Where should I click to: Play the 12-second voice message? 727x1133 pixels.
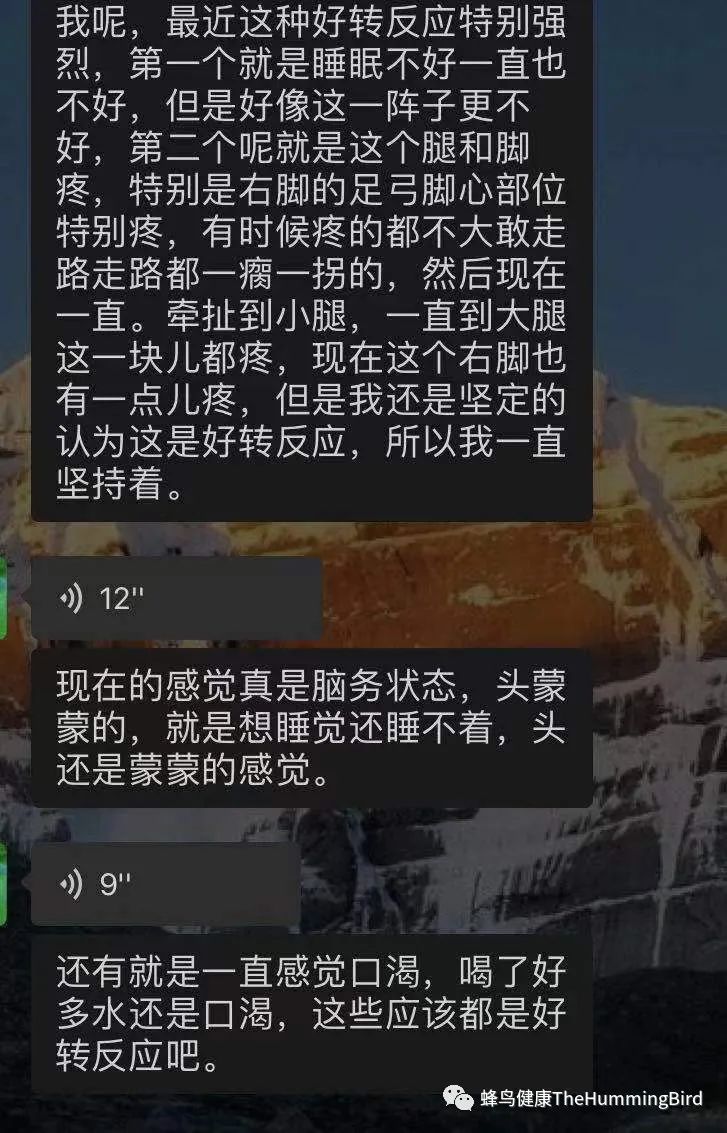176,598
